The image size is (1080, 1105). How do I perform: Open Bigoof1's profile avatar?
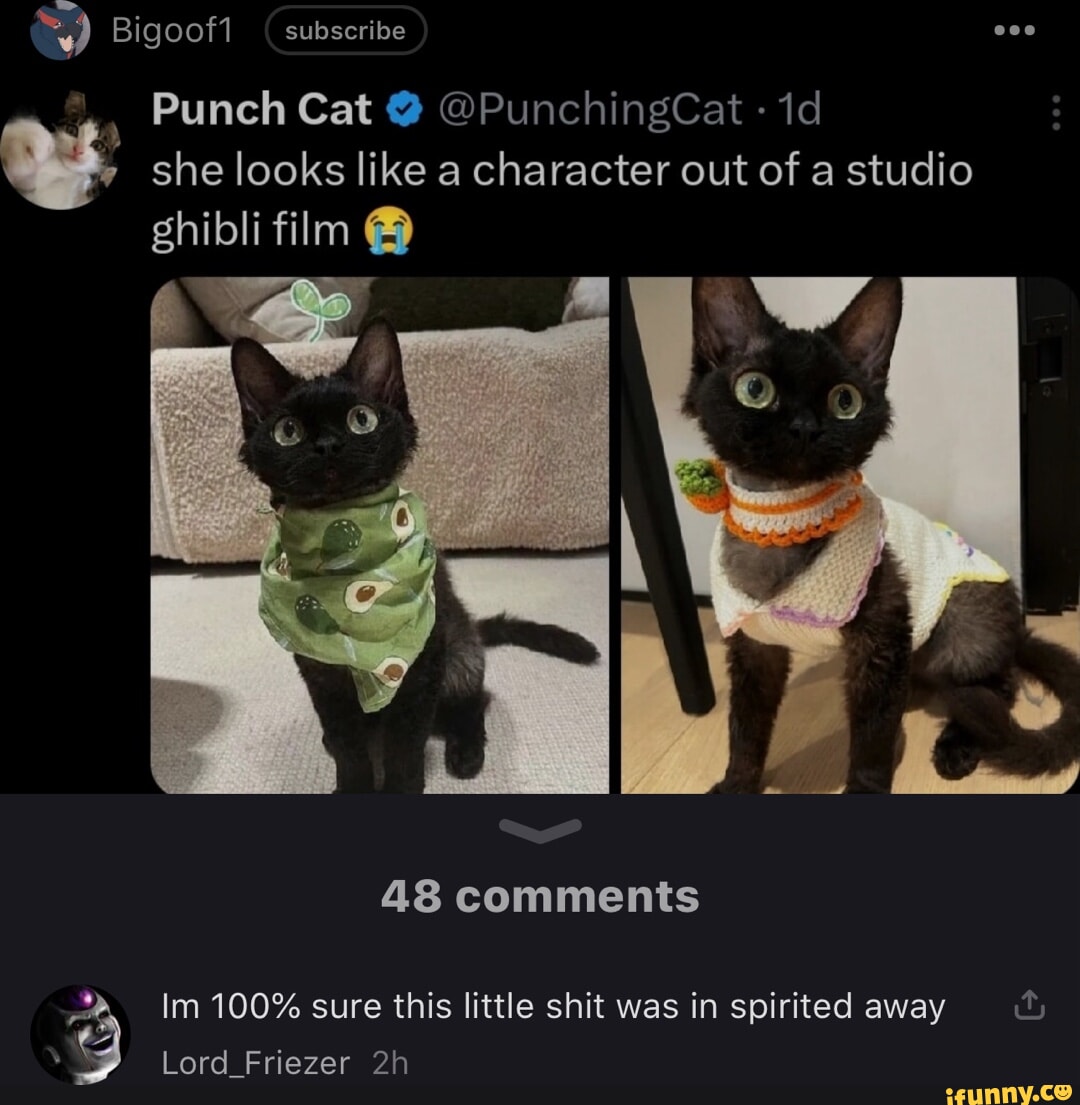point(60,31)
